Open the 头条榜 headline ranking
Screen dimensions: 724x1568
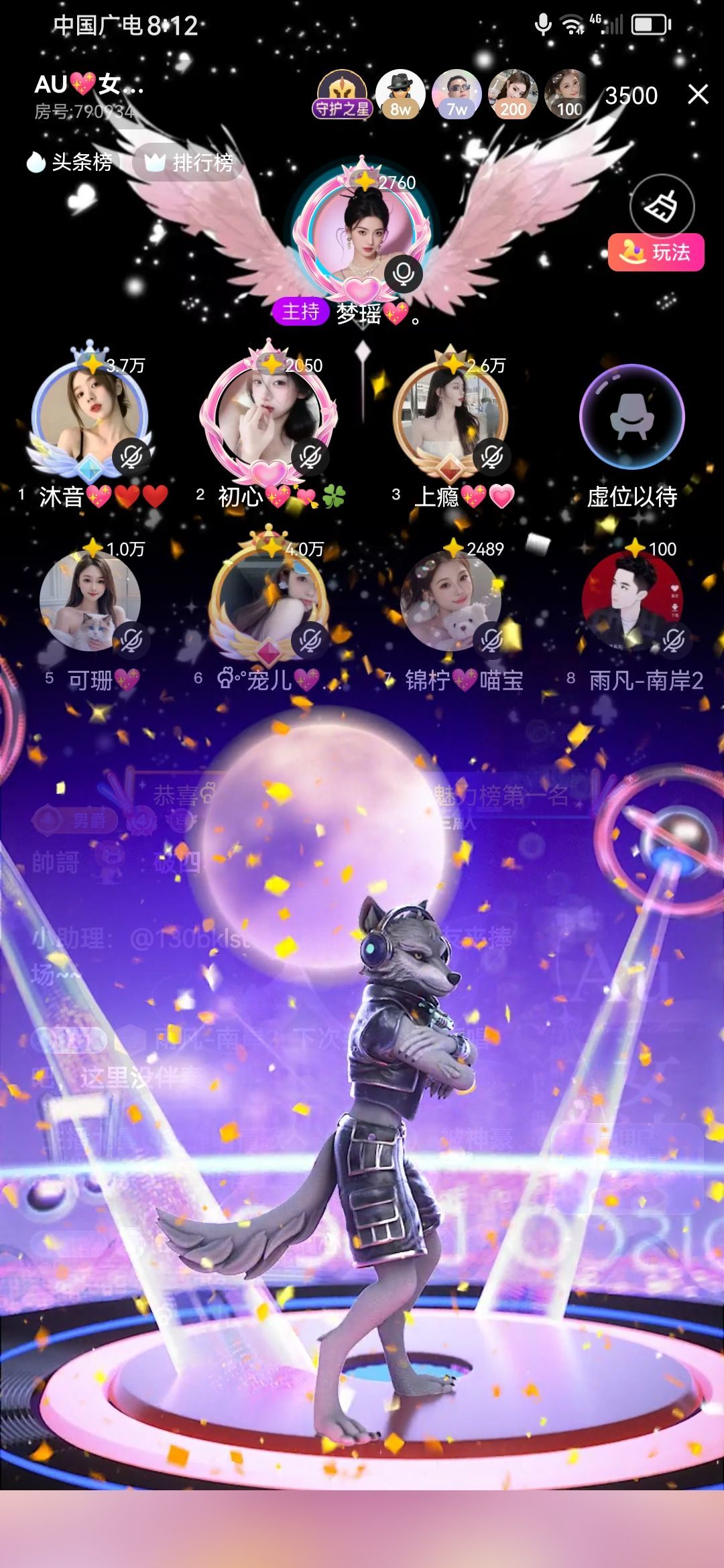70,162
